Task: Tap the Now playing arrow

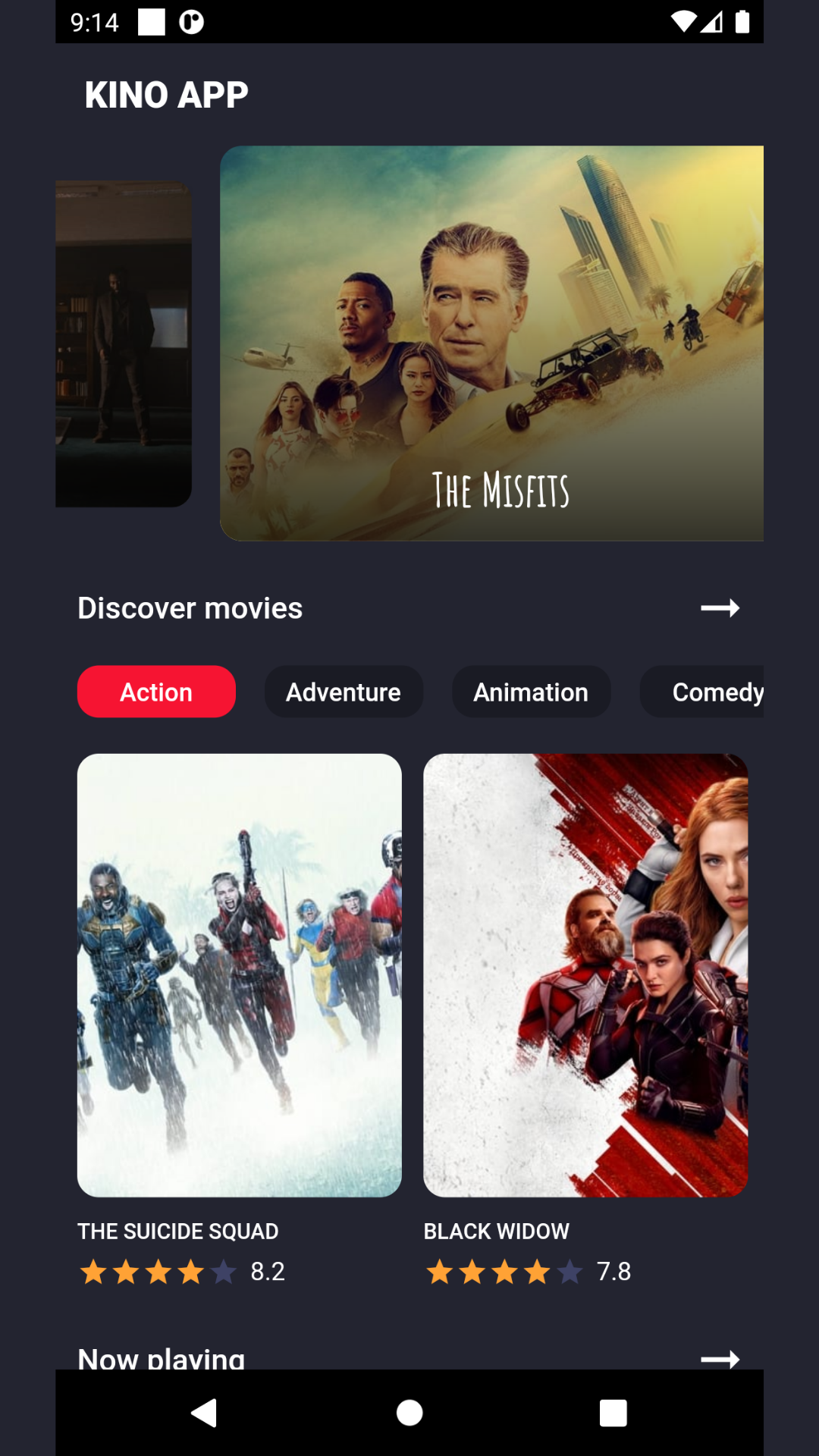Action: tap(720, 1358)
